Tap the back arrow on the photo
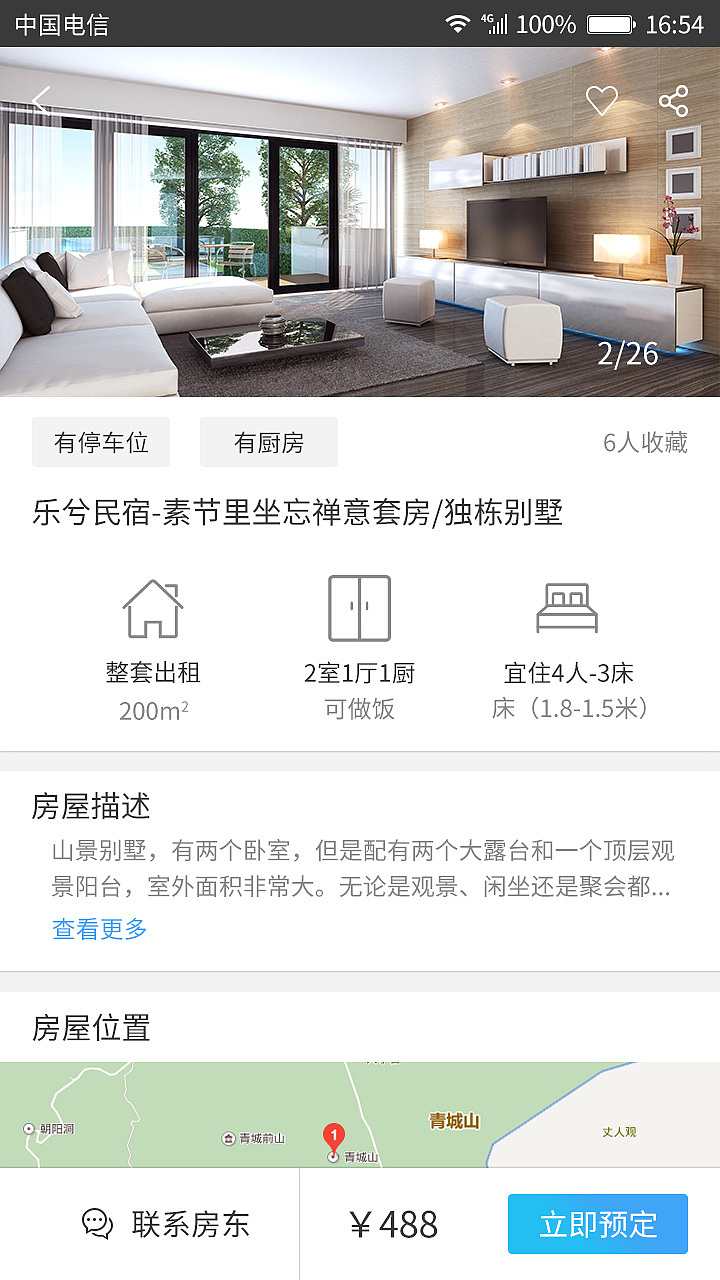 pos(40,100)
